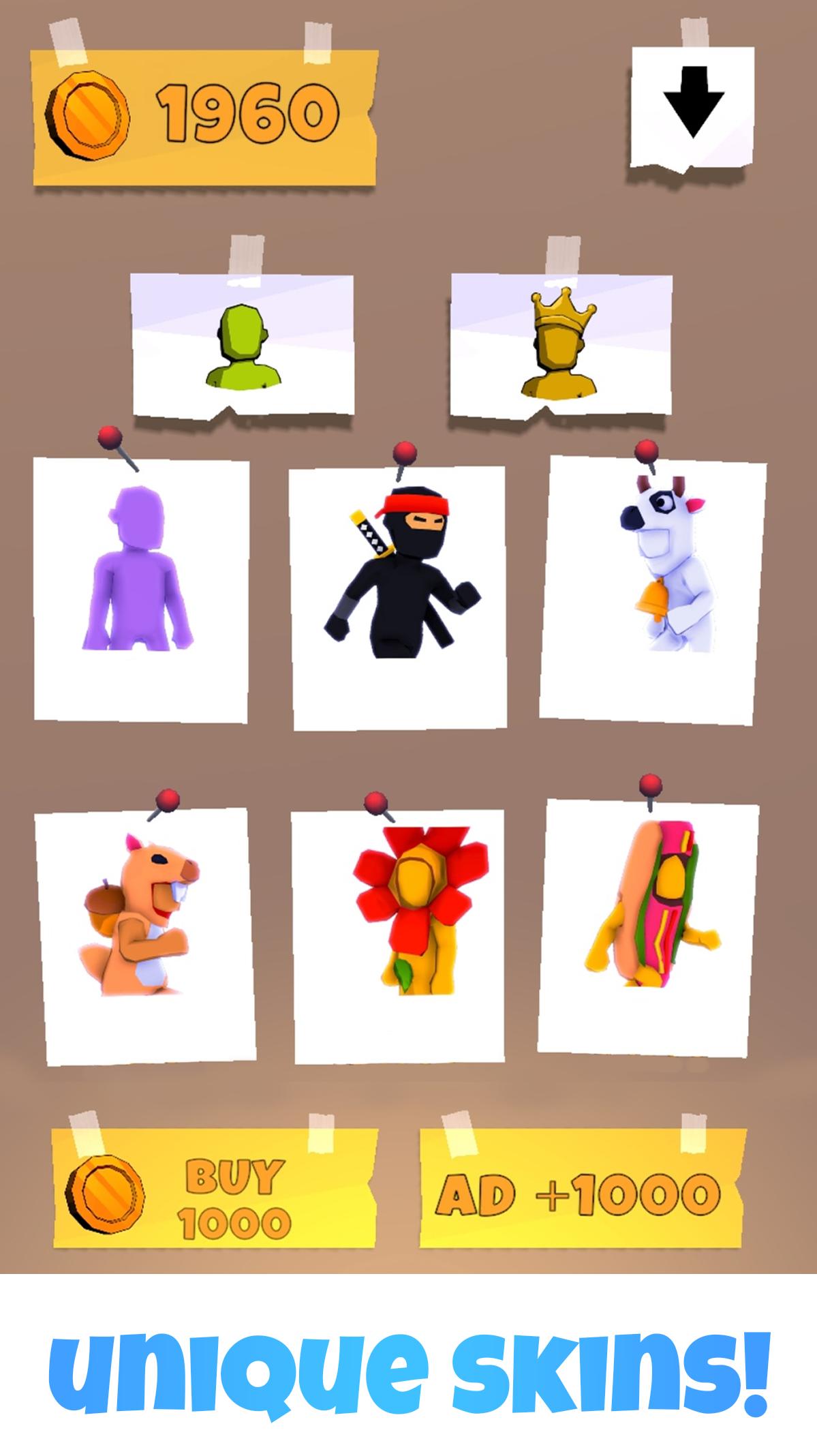Choose the white cow skin with bell
This screenshot has height=1456, width=817.
[x=653, y=590]
